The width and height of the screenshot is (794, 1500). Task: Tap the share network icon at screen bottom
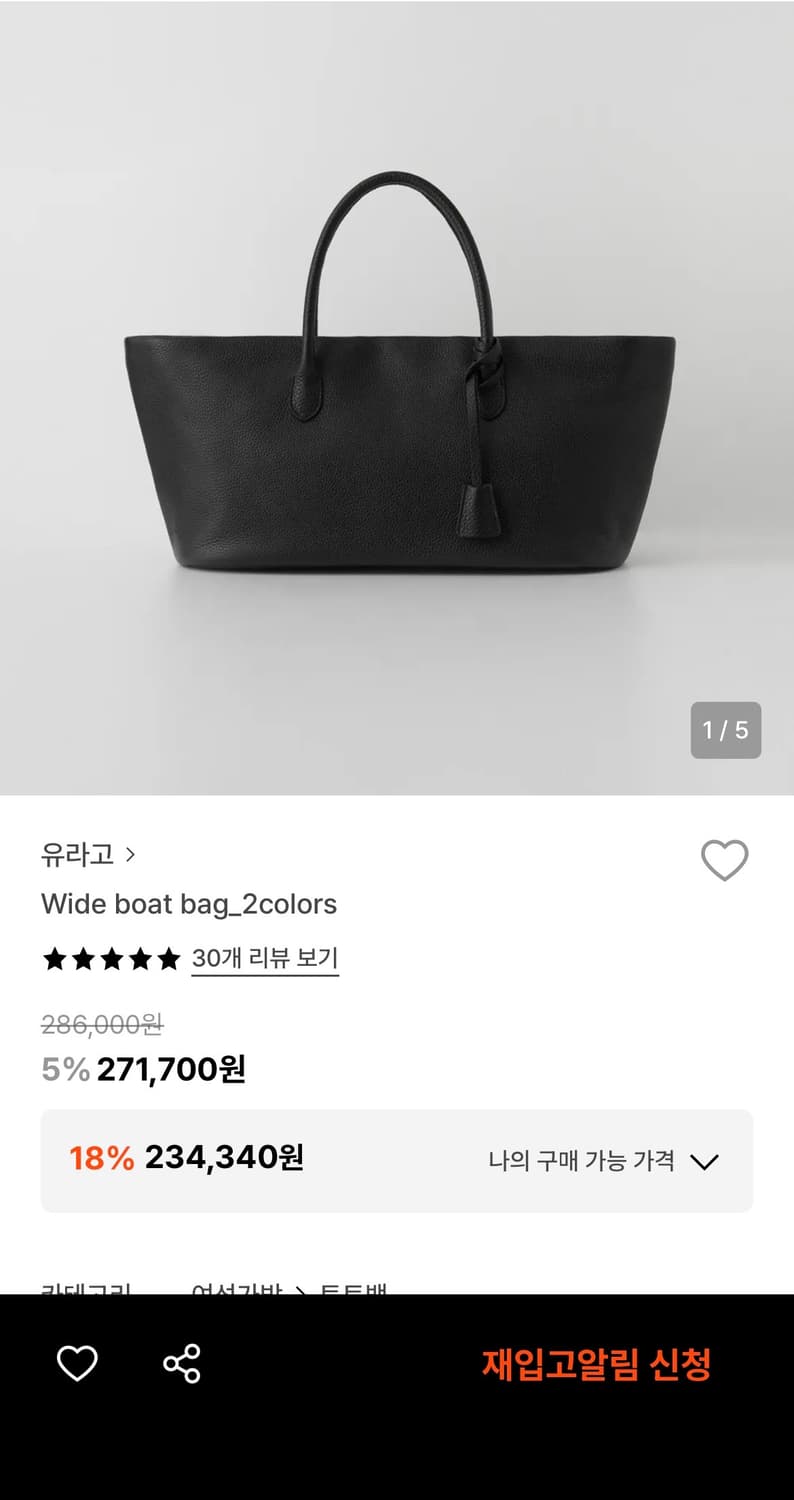click(x=180, y=1362)
